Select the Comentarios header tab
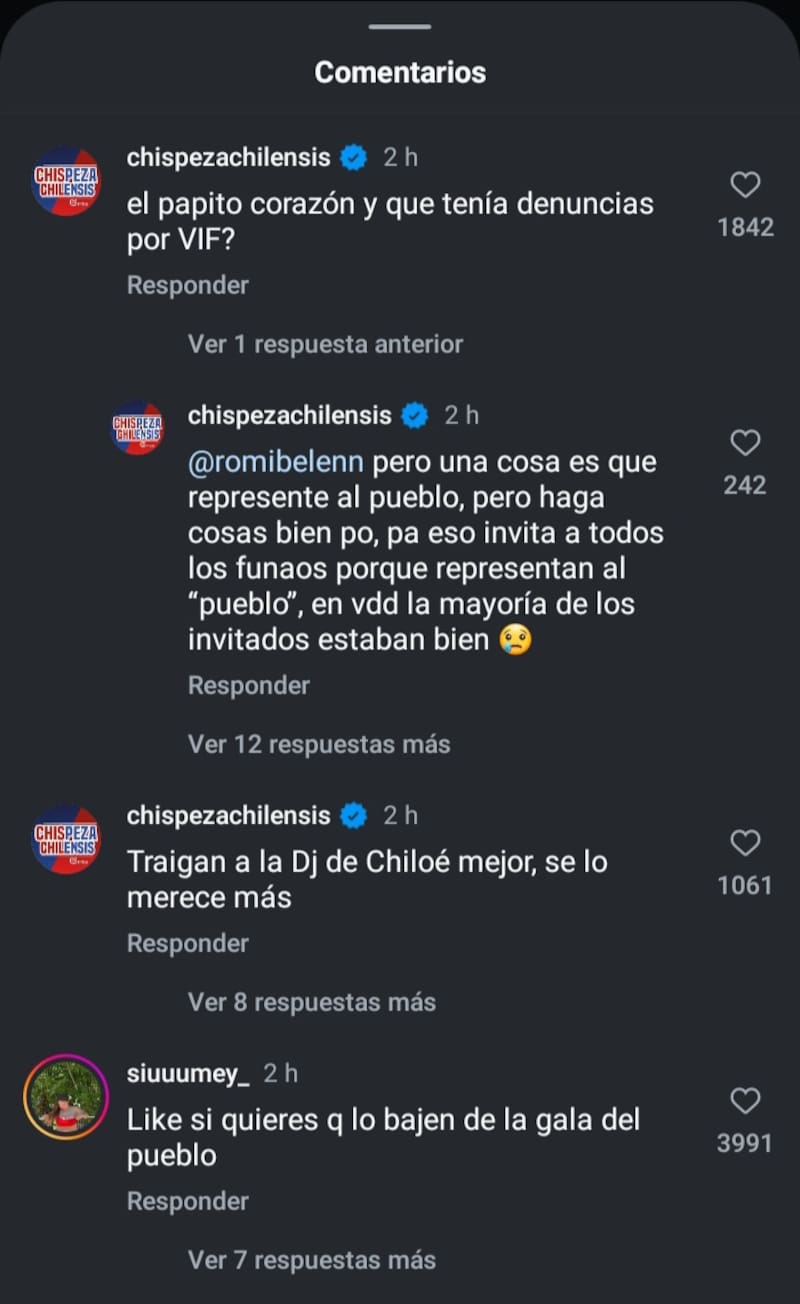The height and width of the screenshot is (1304, 800). click(x=400, y=71)
